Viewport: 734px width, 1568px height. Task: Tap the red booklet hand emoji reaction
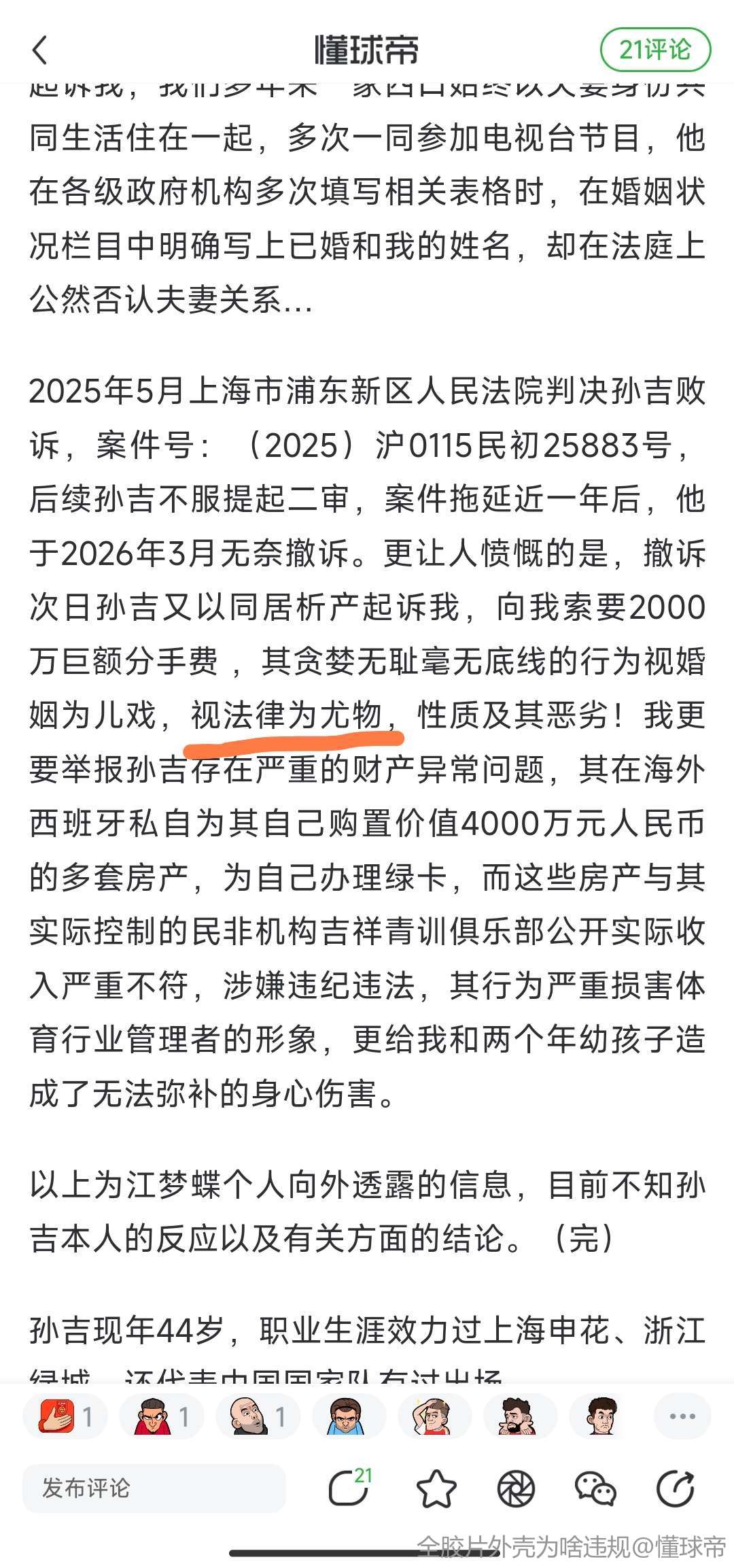(x=57, y=1417)
